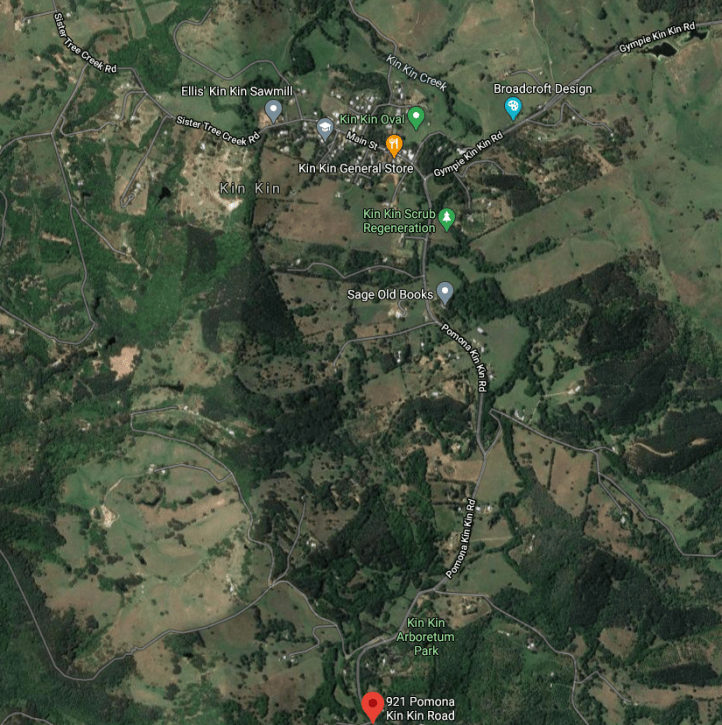Screen dimensions: 722x725
Task: Open Ellis' Kin Kin Sawmill marker
Action: pos(272,109)
